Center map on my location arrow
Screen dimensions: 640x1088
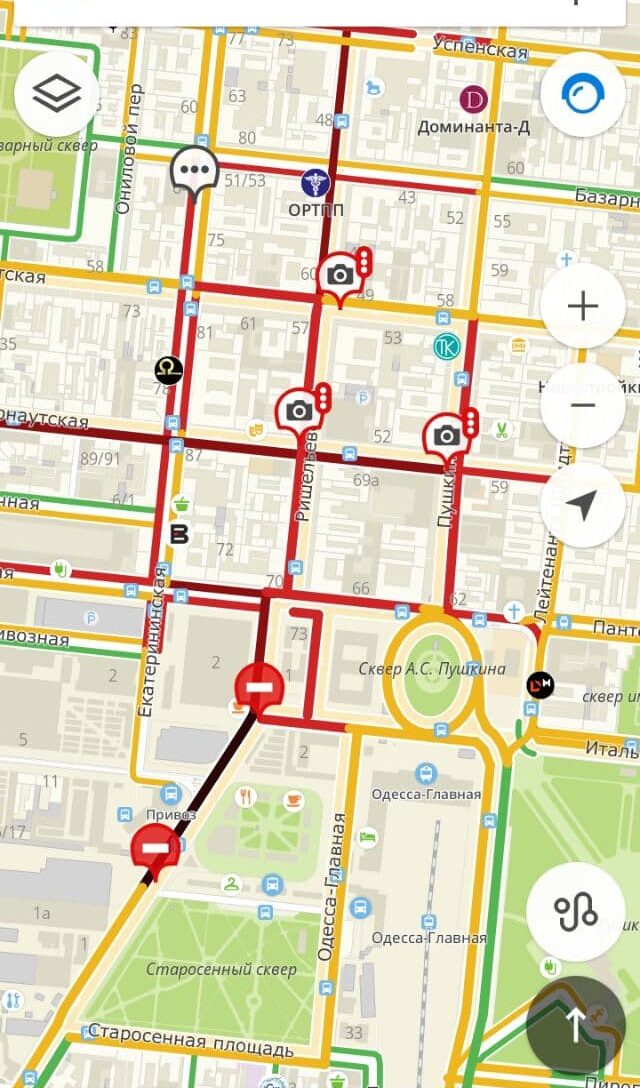coord(582,505)
